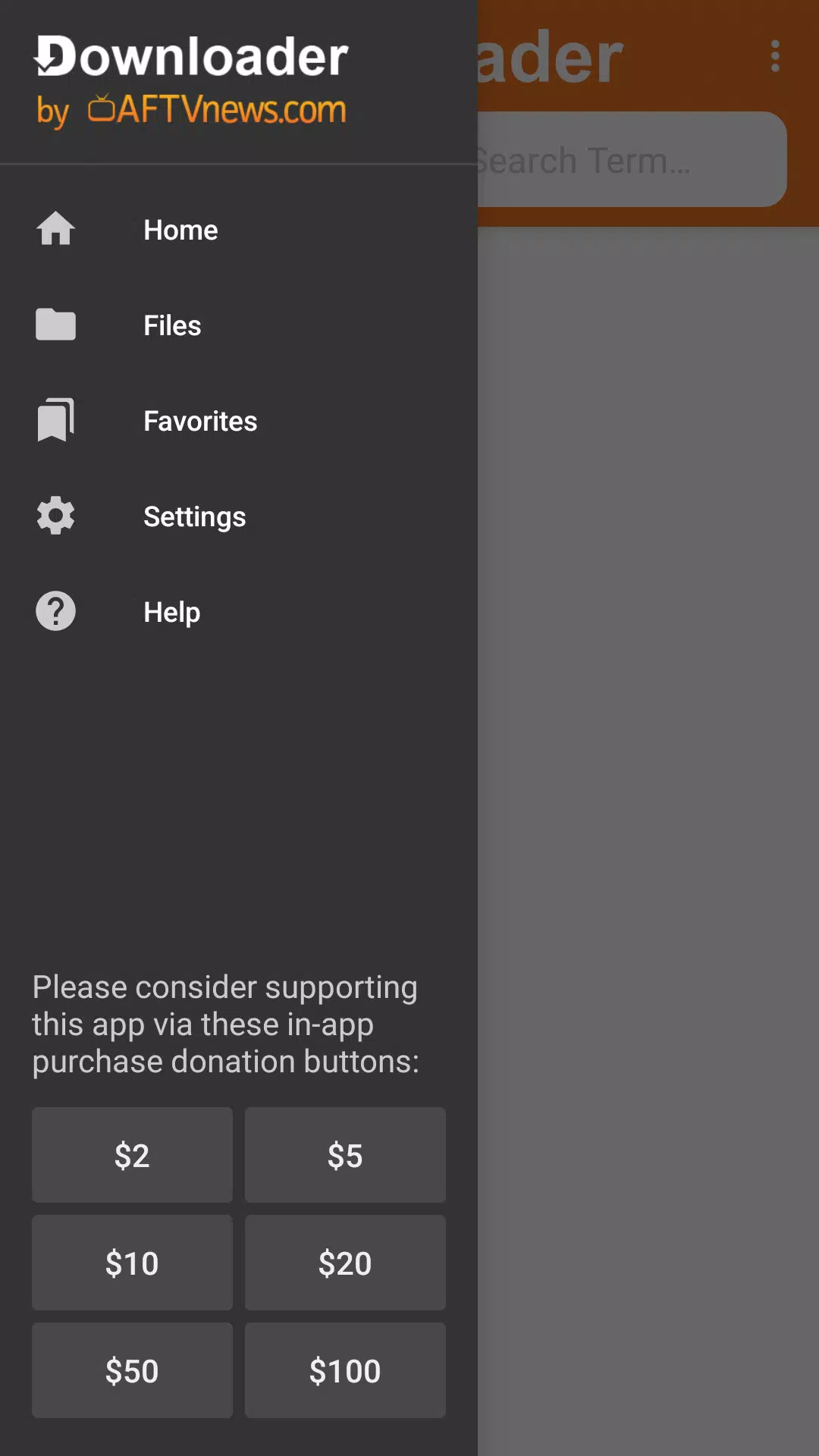Click the Favorites bookmark icon
The width and height of the screenshot is (819, 1456).
click(55, 420)
